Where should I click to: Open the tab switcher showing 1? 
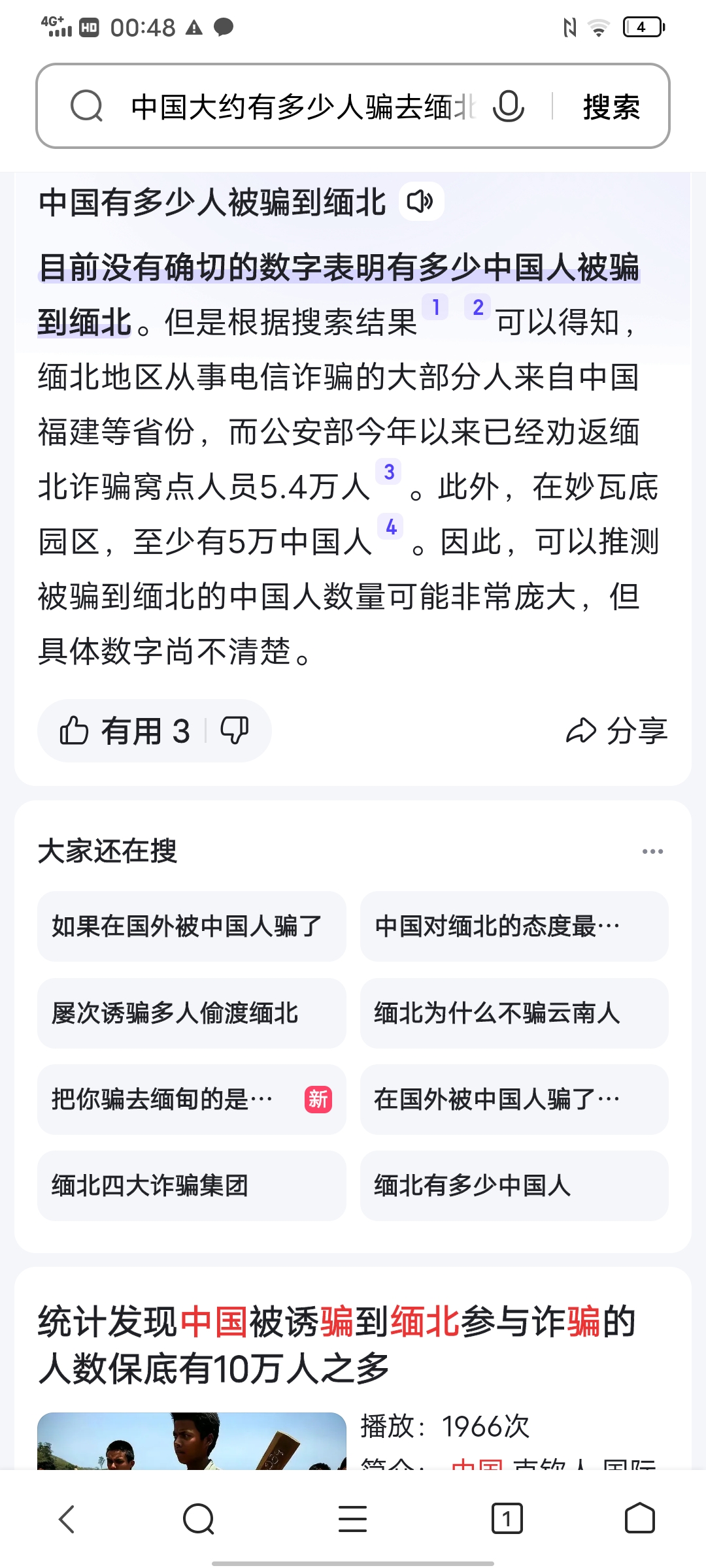click(x=507, y=1519)
